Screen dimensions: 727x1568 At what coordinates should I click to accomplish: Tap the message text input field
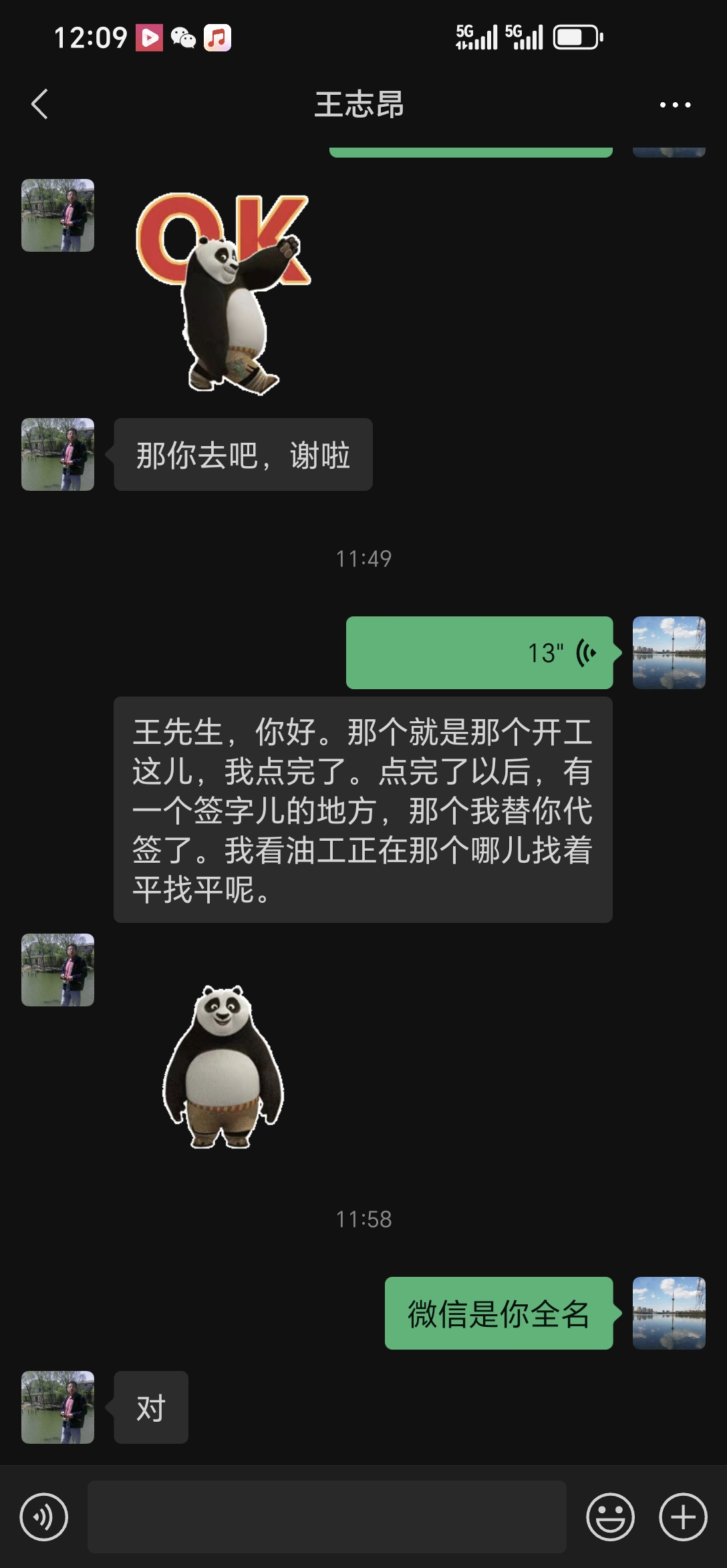tap(327, 1517)
